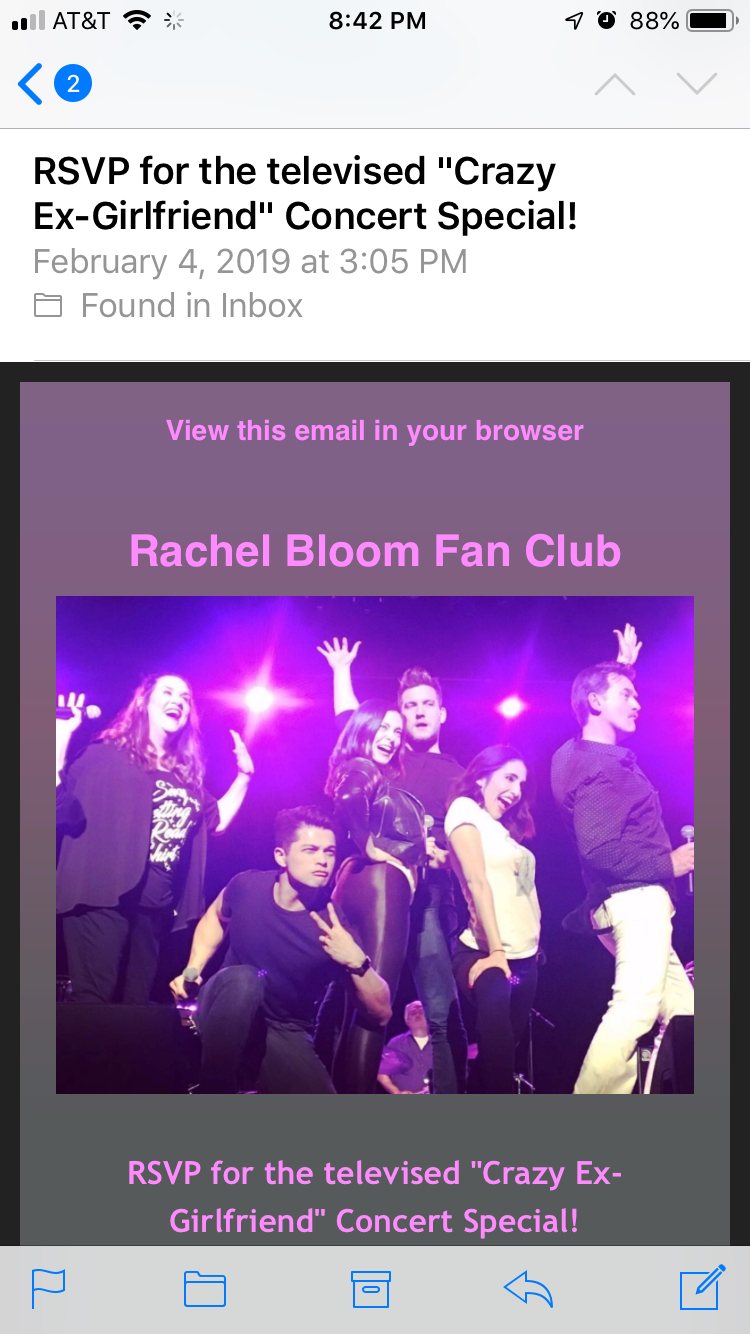Go back to the inbox
Viewport: 750px width, 1334px height.
[52, 84]
